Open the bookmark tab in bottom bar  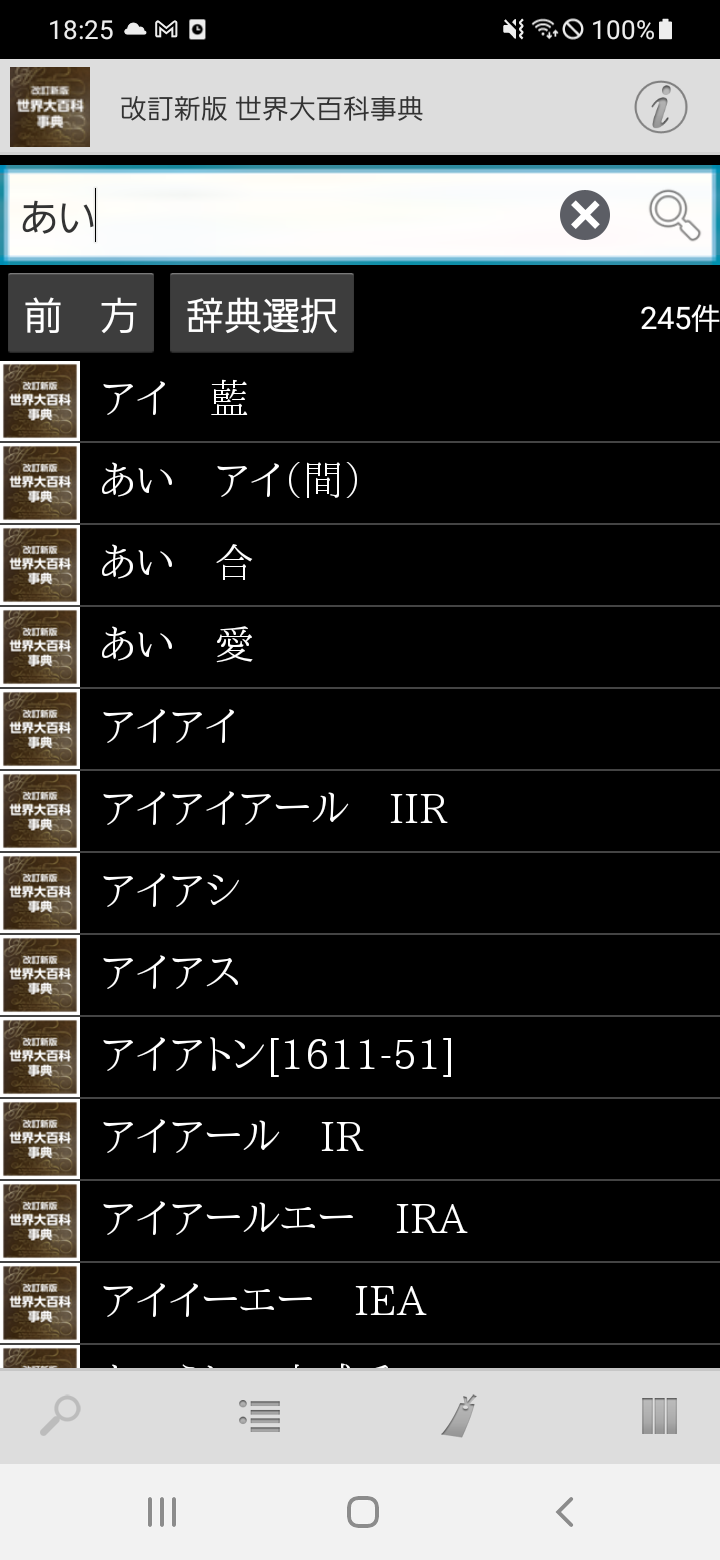459,1415
